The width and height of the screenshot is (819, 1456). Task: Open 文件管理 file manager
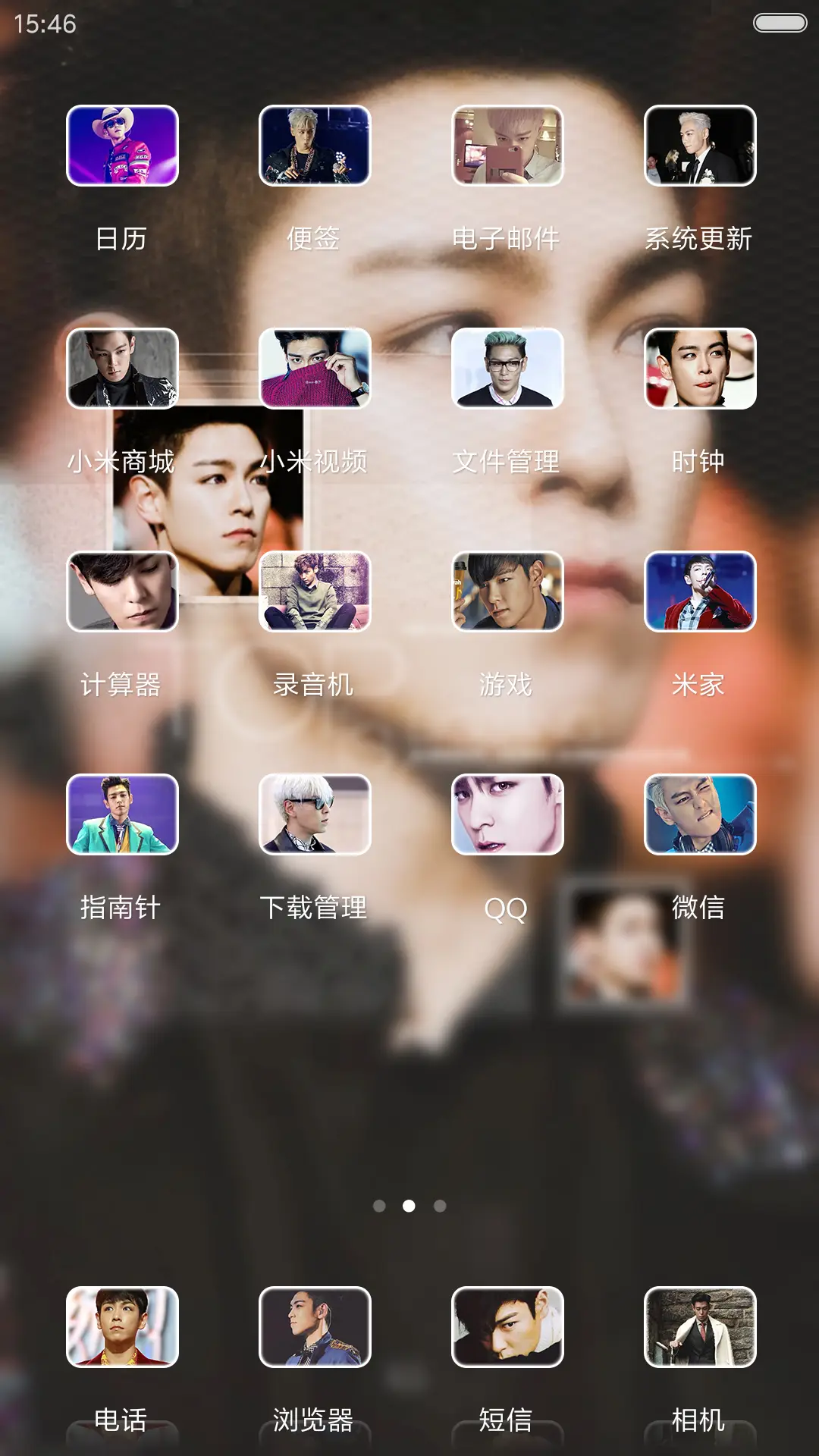pos(507,369)
